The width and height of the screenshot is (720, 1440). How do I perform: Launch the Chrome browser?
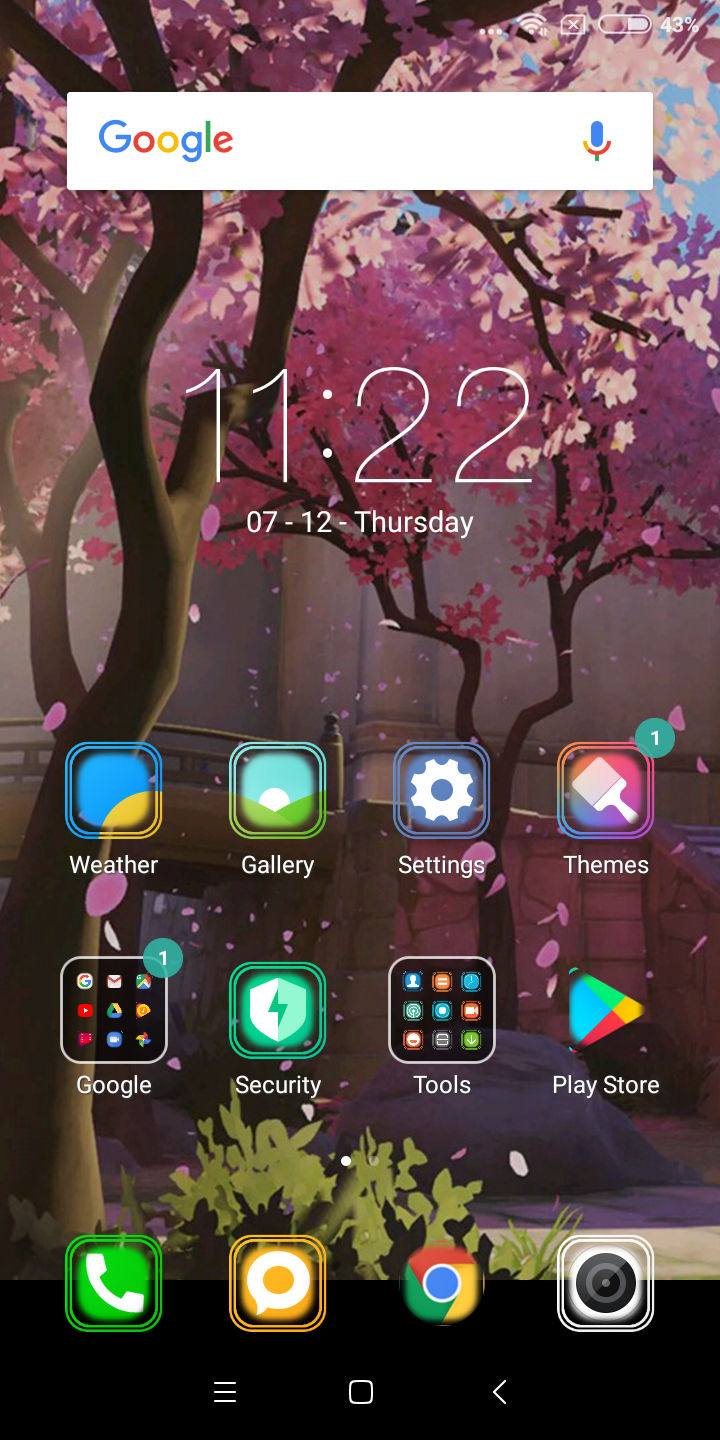click(x=442, y=1283)
